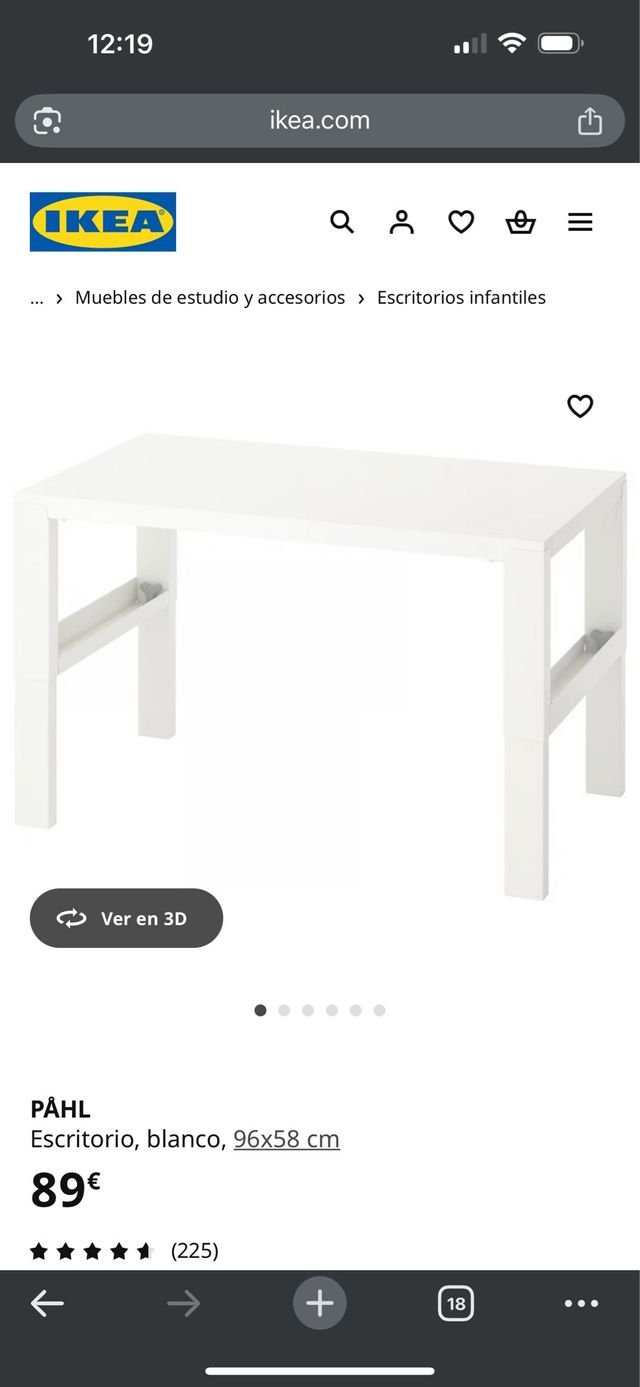Open a new browser tab
This screenshot has height=1387, width=640.
pyautogui.click(x=320, y=1303)
